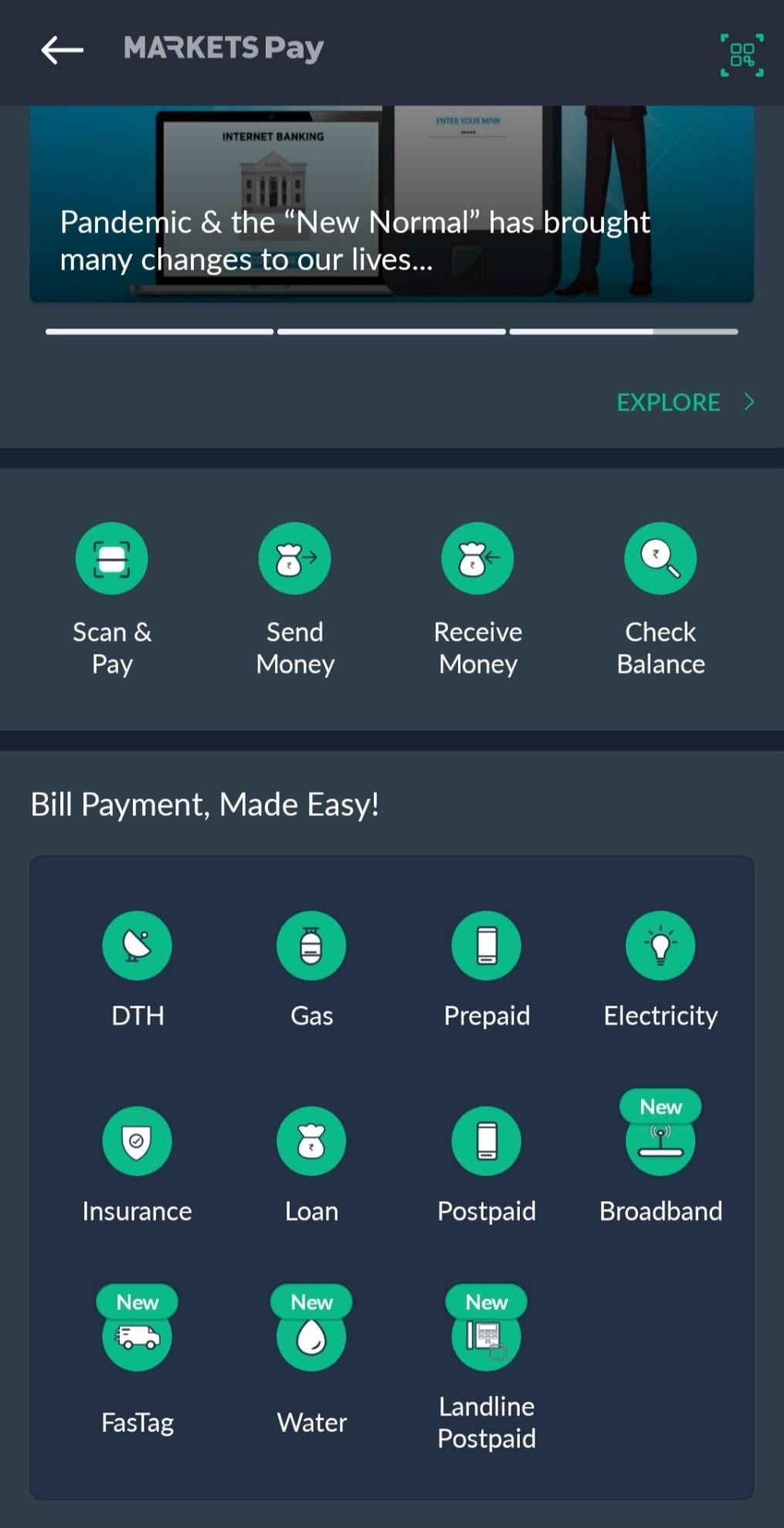Viewport: 784px width, 1528px height.
Task: Open Scan & Pay
Action: [x=112, y=559]
